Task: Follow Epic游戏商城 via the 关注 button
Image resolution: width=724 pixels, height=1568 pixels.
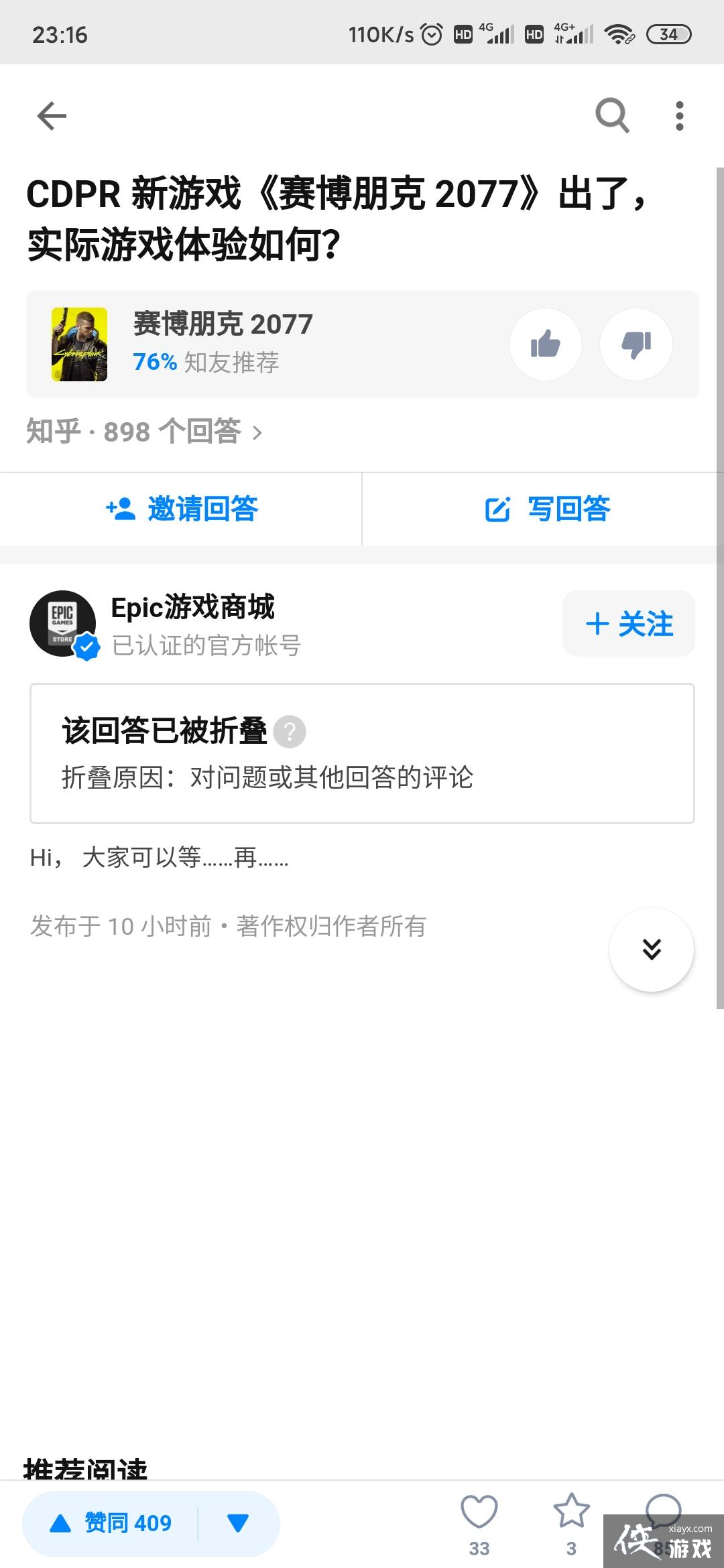Action: click(x=628, y=624)
